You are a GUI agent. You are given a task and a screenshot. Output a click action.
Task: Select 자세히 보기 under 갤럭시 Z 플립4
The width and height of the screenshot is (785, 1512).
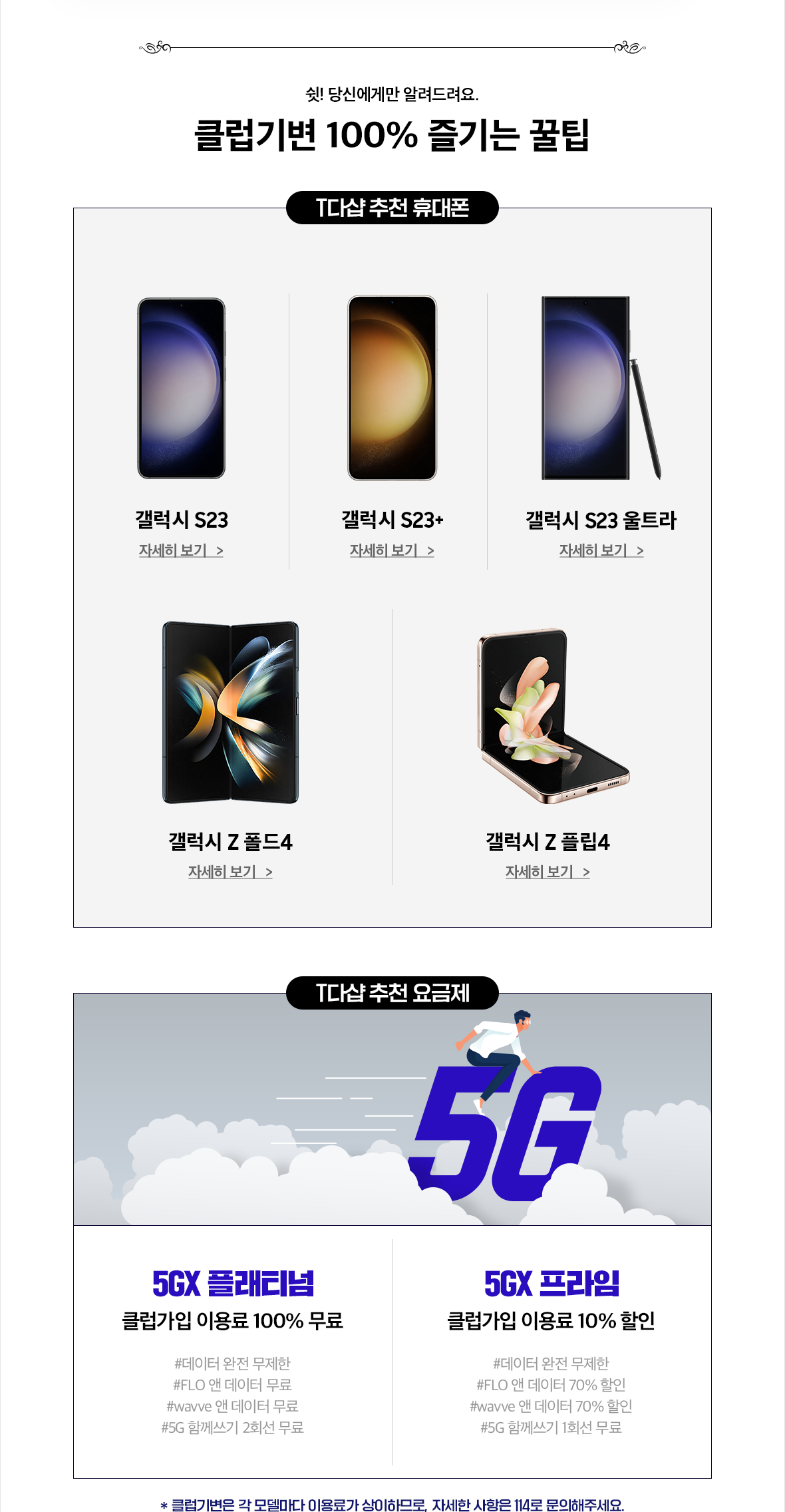point(548,872)
